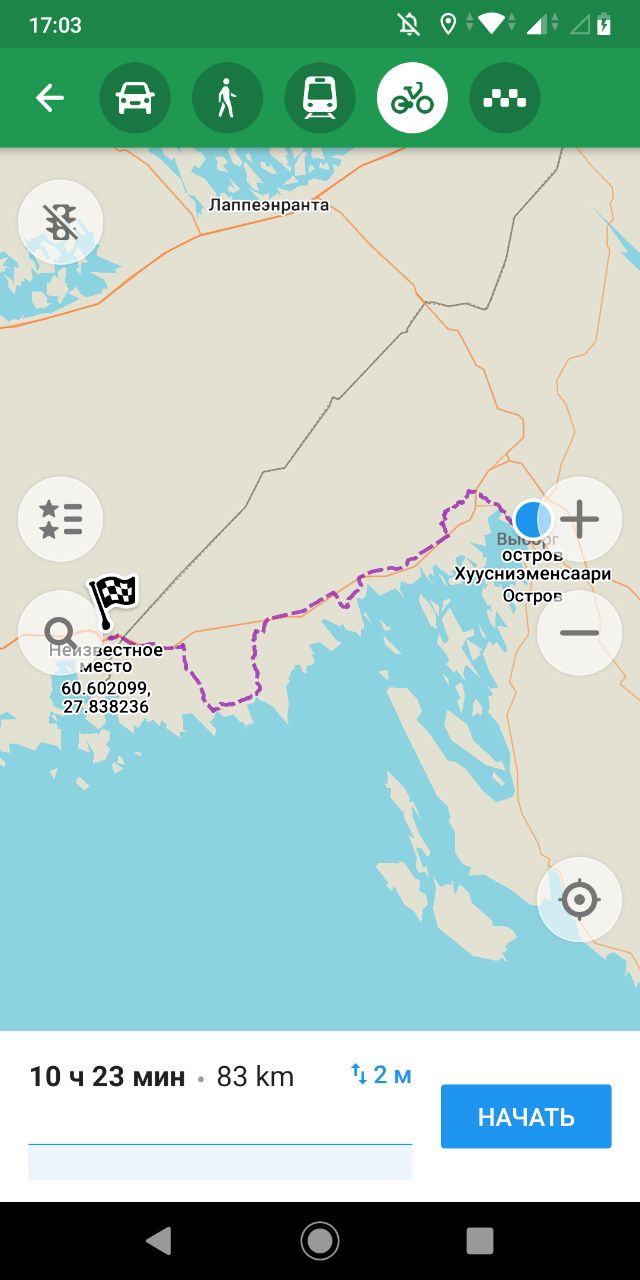
Task: Switch to car routing mode
Action: click(135, 98)
